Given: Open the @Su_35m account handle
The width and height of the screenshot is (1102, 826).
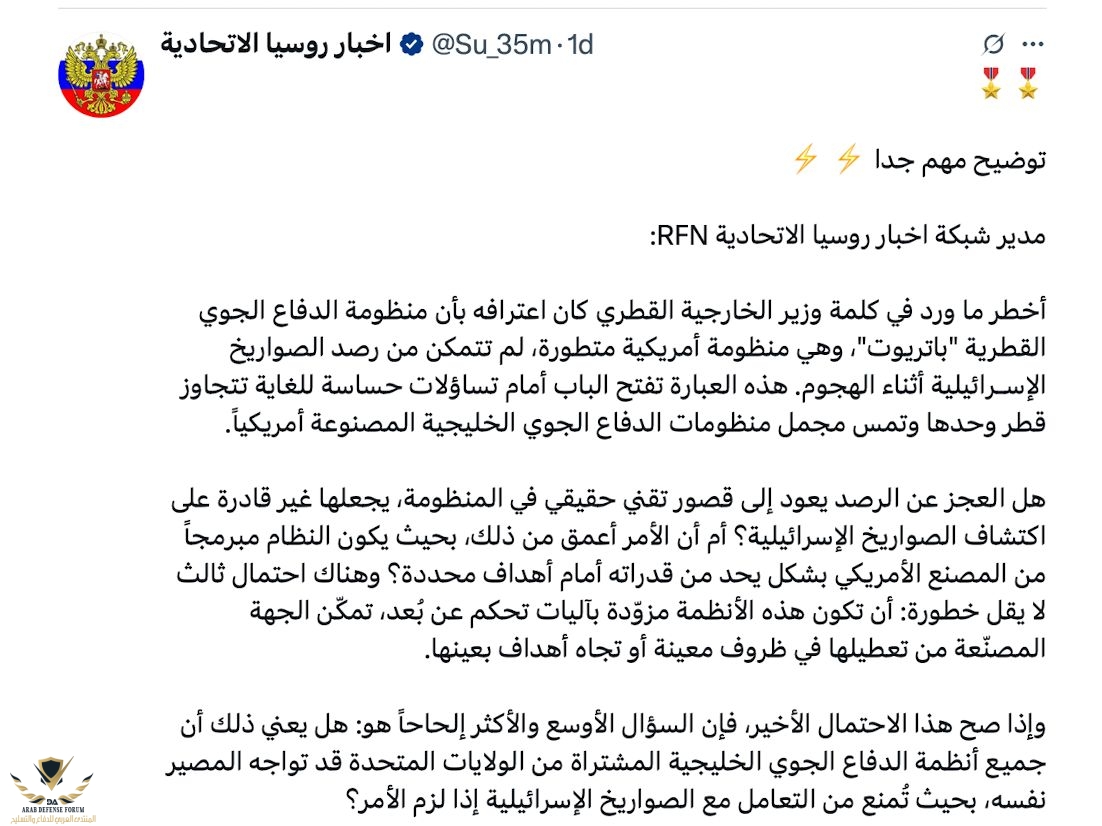Looking at the screenshot, I should coord(494,45).
